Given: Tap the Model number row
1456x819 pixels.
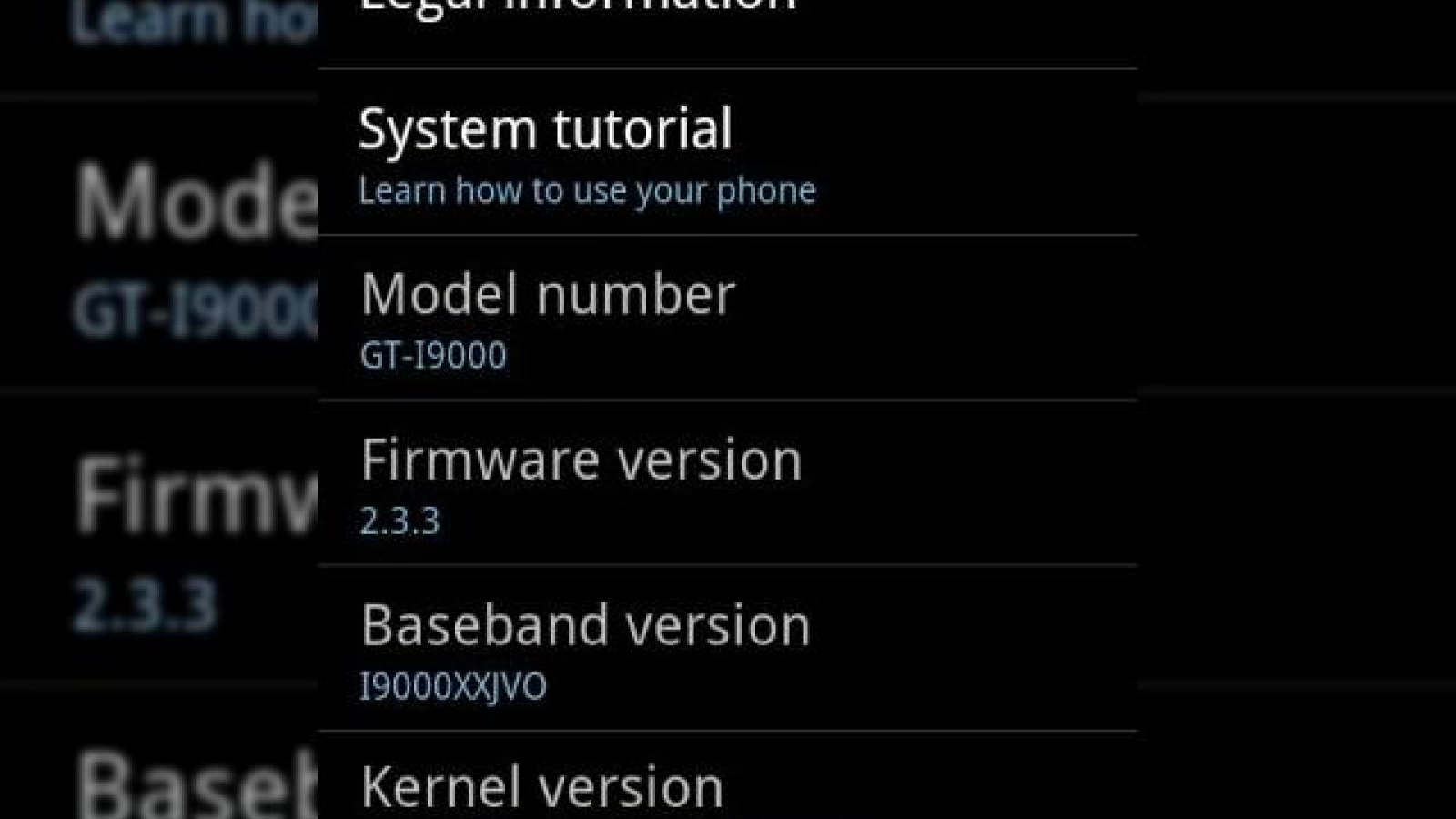Looking at the screenshot, I should 728,318.
